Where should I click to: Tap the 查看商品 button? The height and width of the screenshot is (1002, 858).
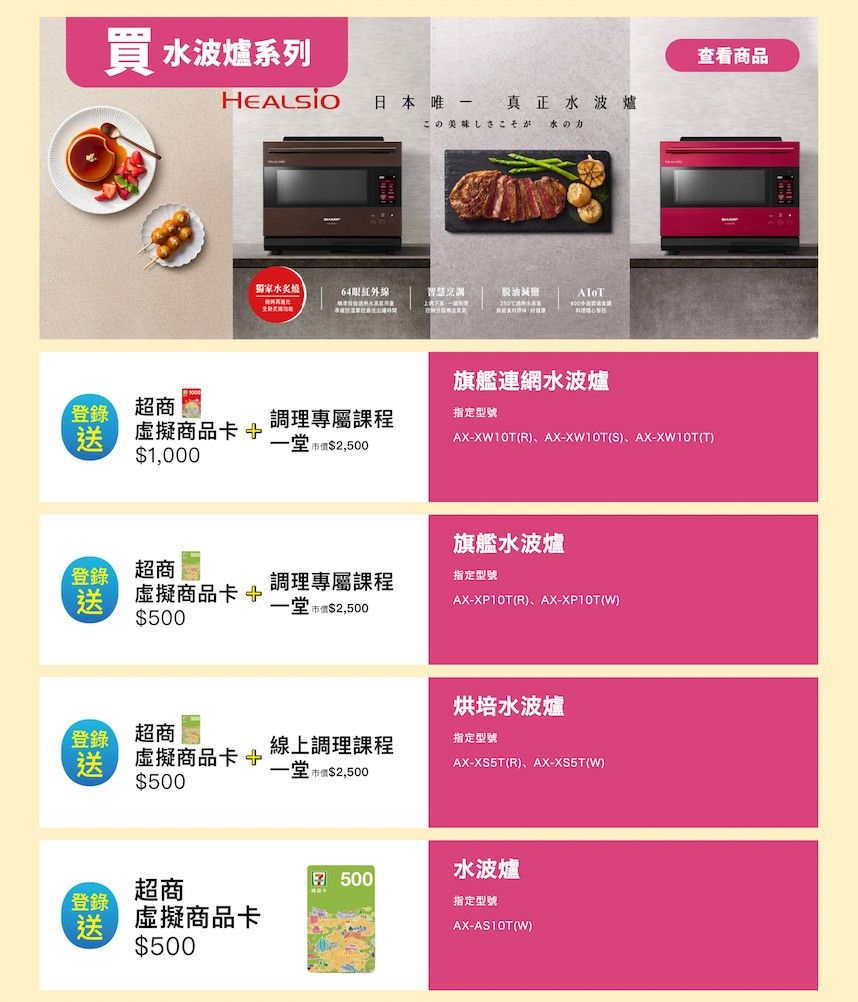(732, 56)
